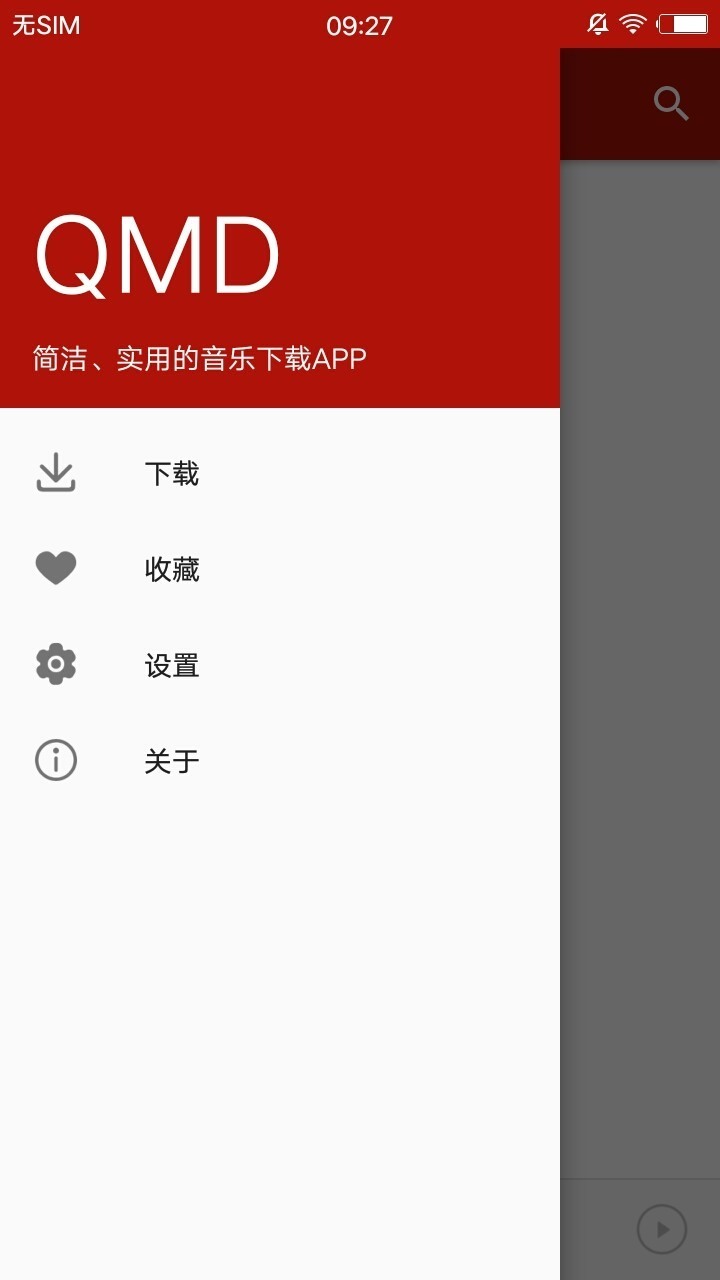Click the heart icon for favorites
This screenshot has height=1280, width=720.
55,567
